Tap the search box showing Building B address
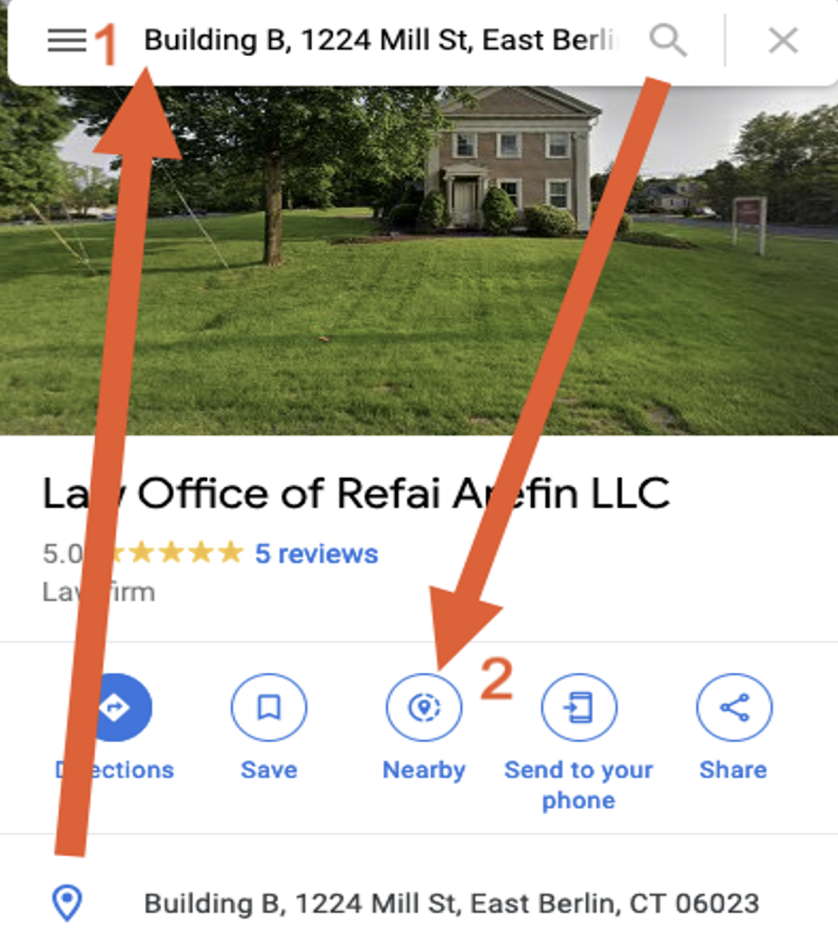 click(x=380, y=41)
